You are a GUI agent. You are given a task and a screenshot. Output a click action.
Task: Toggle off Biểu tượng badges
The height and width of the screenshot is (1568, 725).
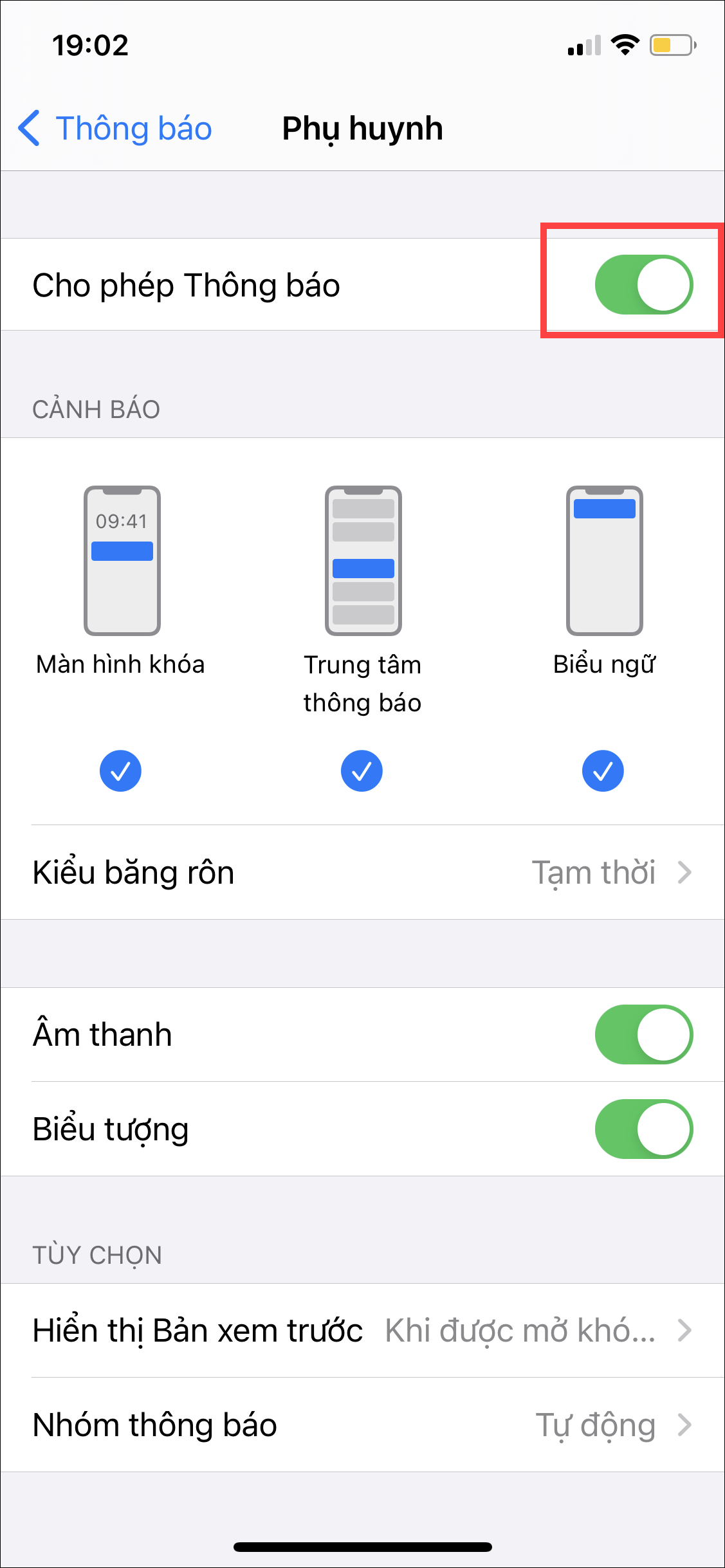coord(643,1129)
